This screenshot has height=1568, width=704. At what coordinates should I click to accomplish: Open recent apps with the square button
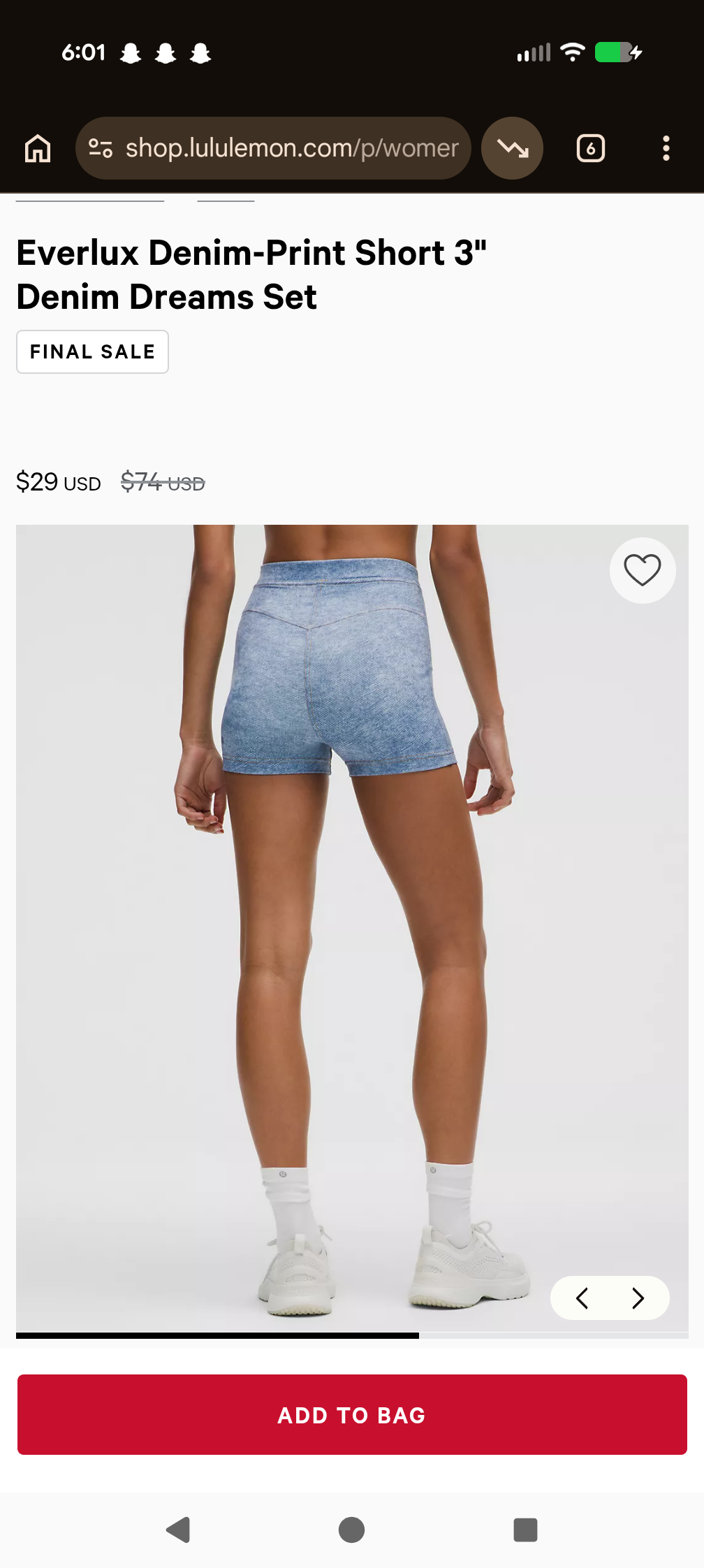[x=525, y=1530]
